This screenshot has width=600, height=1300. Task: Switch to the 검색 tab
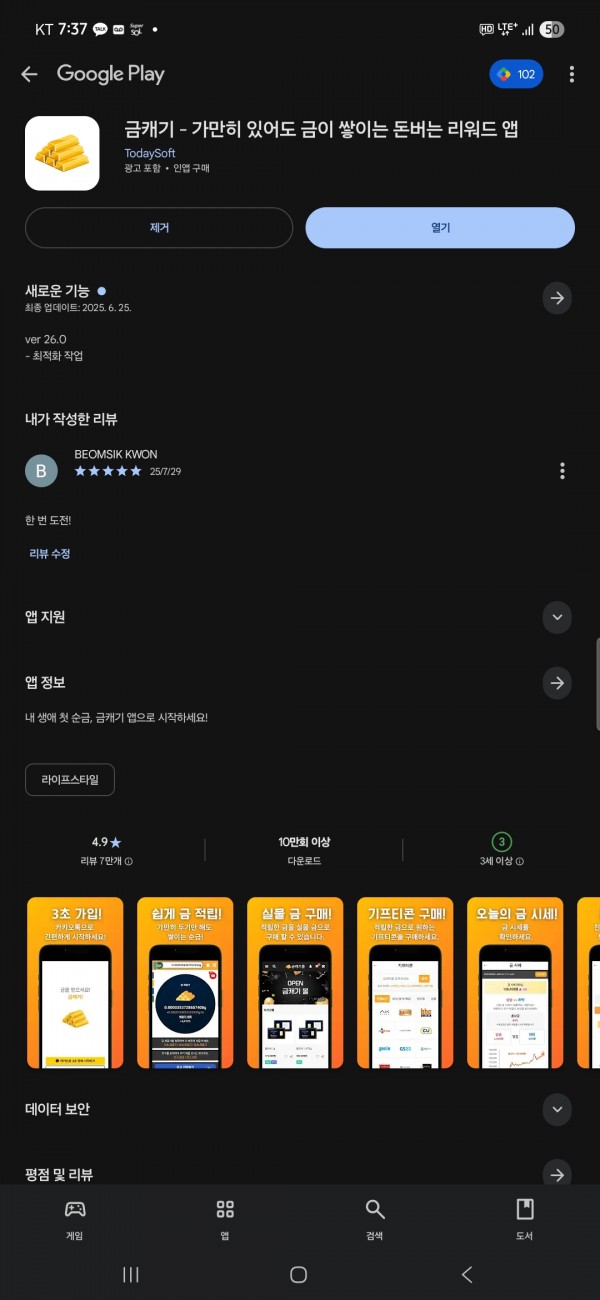click(x=375, y=1220)
